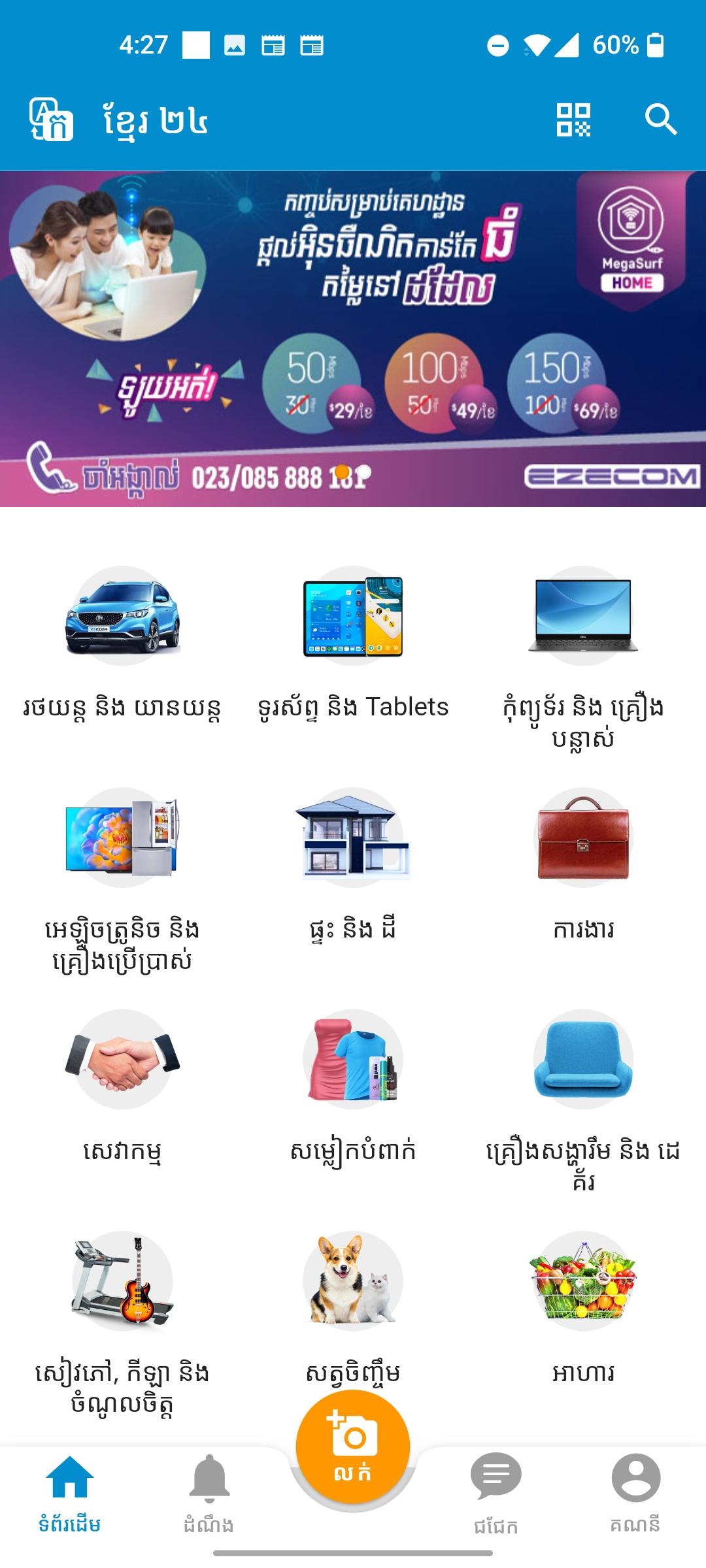Open the house and land category

(353, 838)
